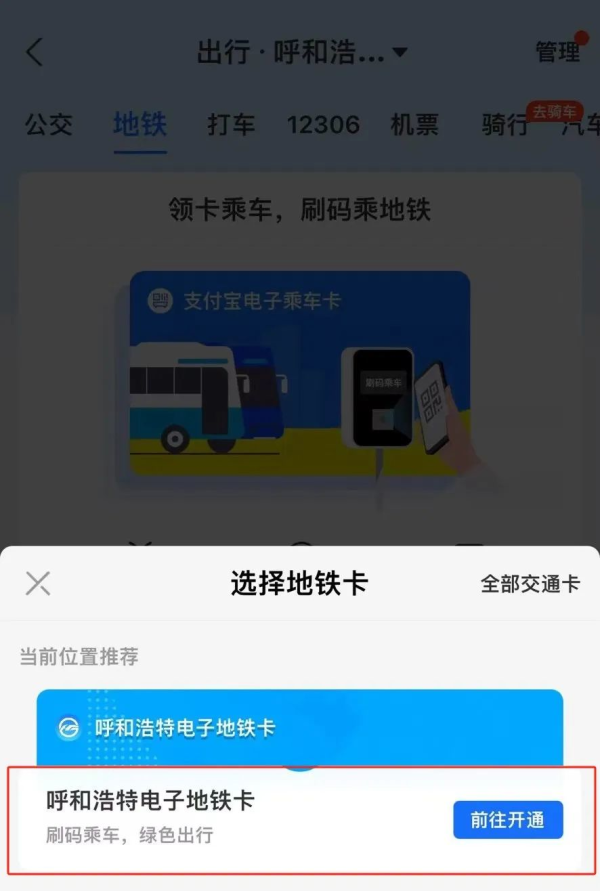This screenshot has width=600, height=891.
Task: Go to the 骑行 tab
Action: tap(506, 127)
